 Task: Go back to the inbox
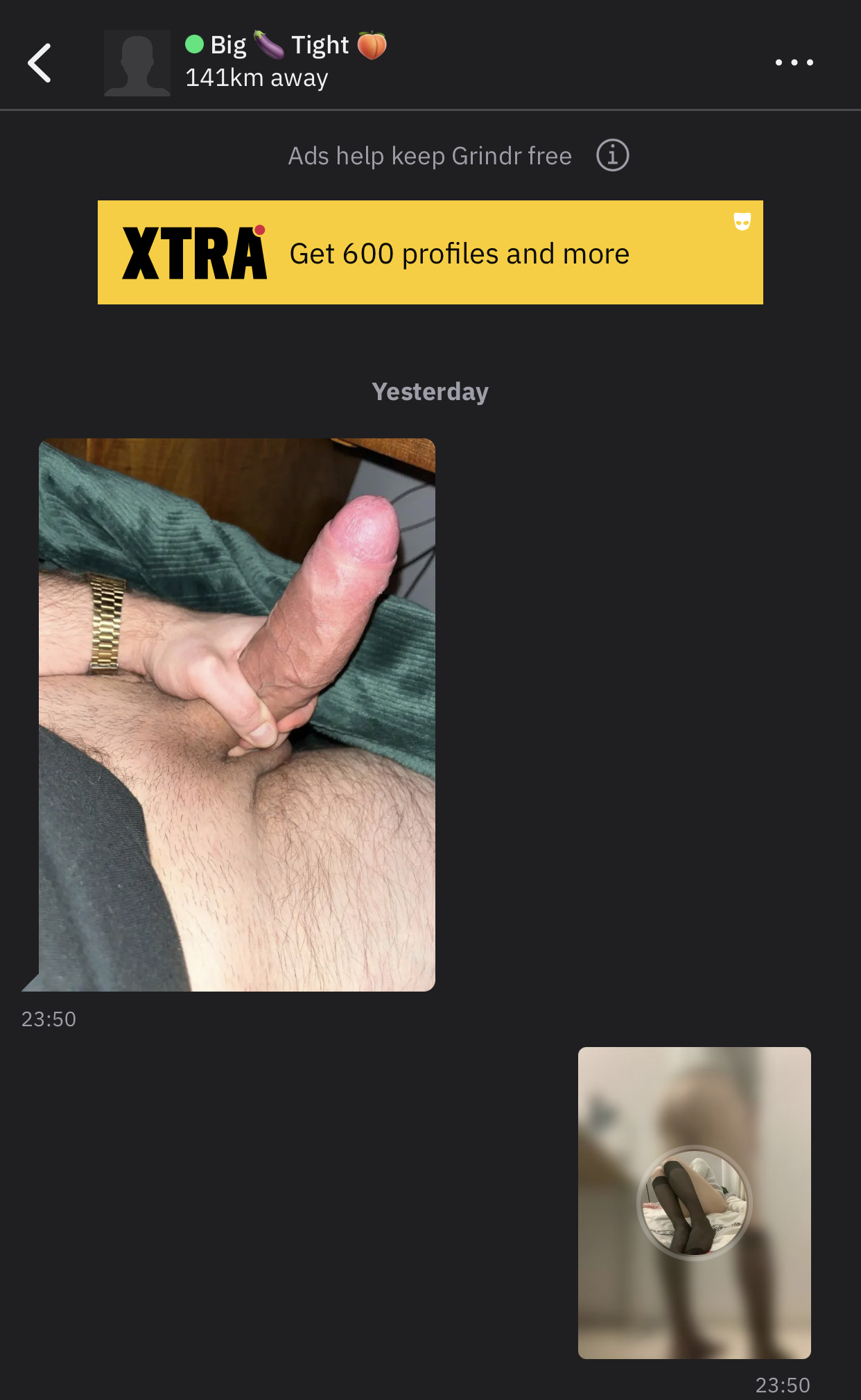tap(40, 62)
